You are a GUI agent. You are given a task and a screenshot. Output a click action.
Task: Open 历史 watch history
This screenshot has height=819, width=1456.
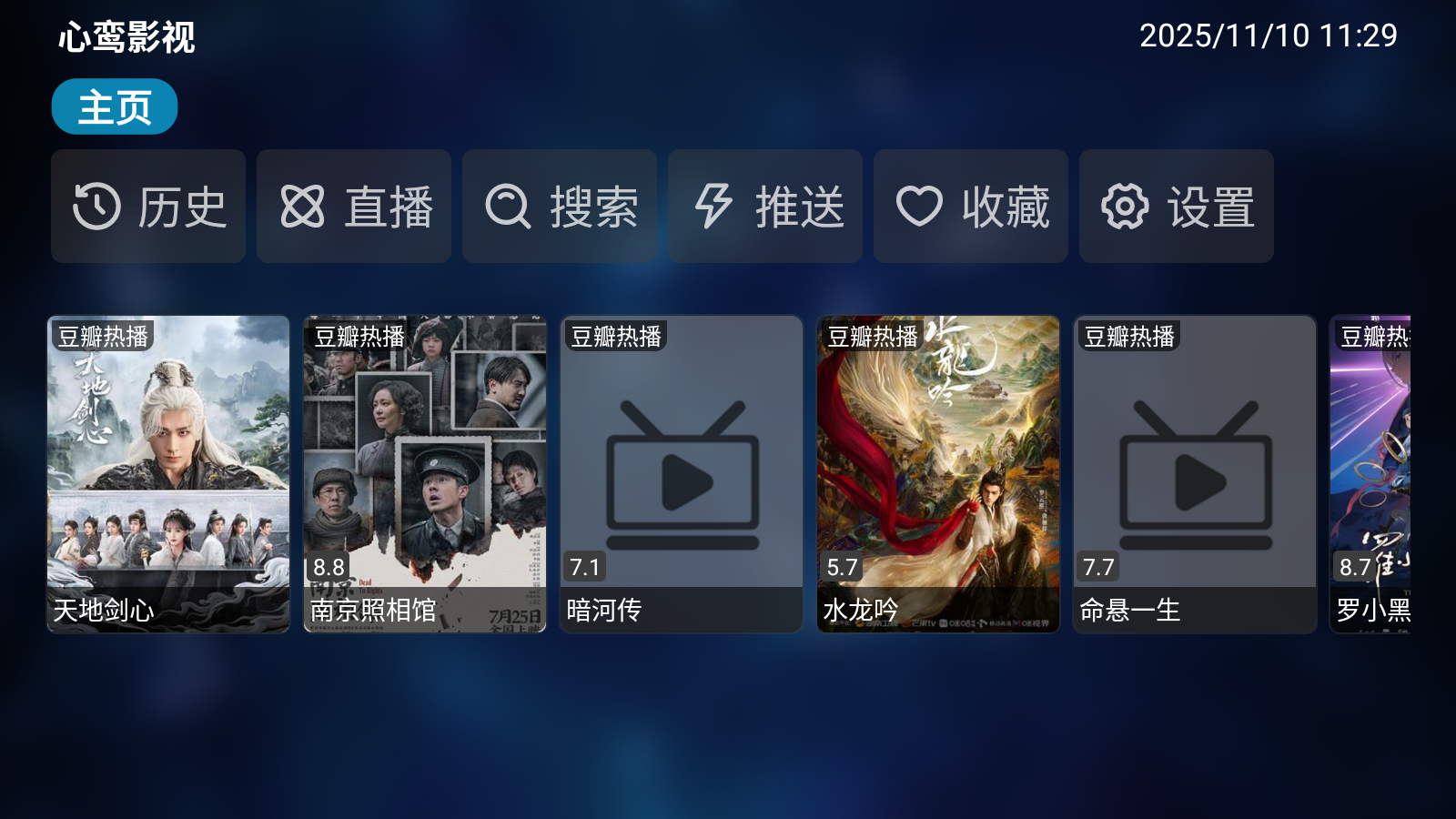pos(148,207)
